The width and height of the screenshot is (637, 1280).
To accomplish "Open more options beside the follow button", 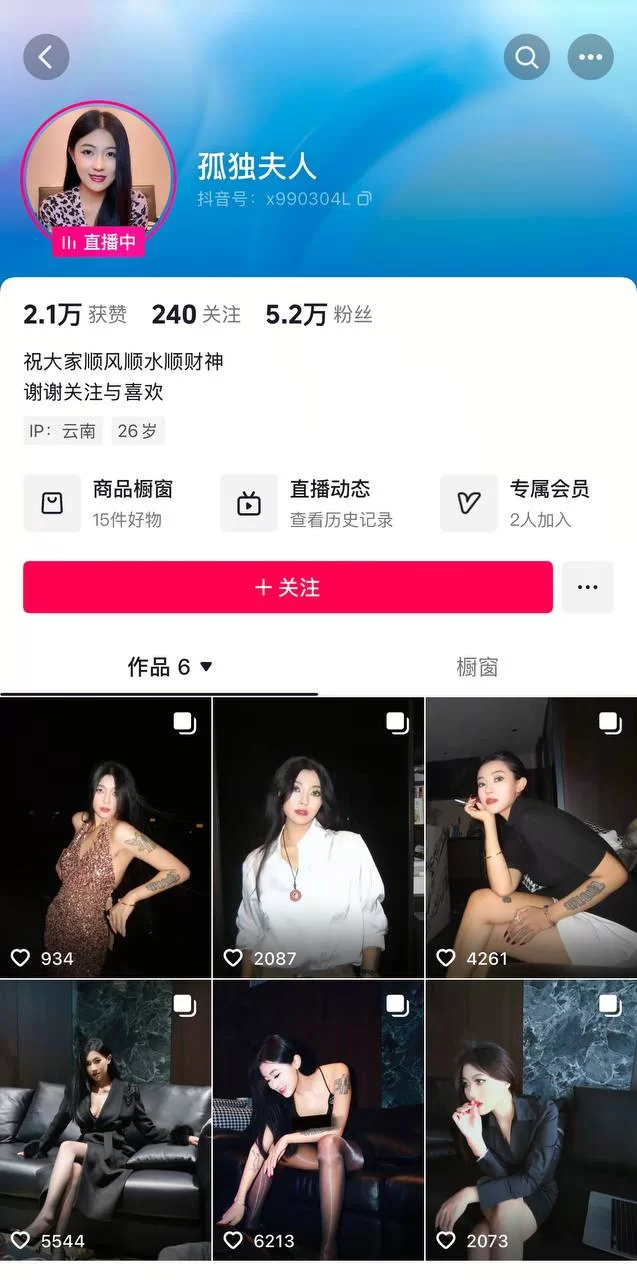I will (x=588, y=587).
